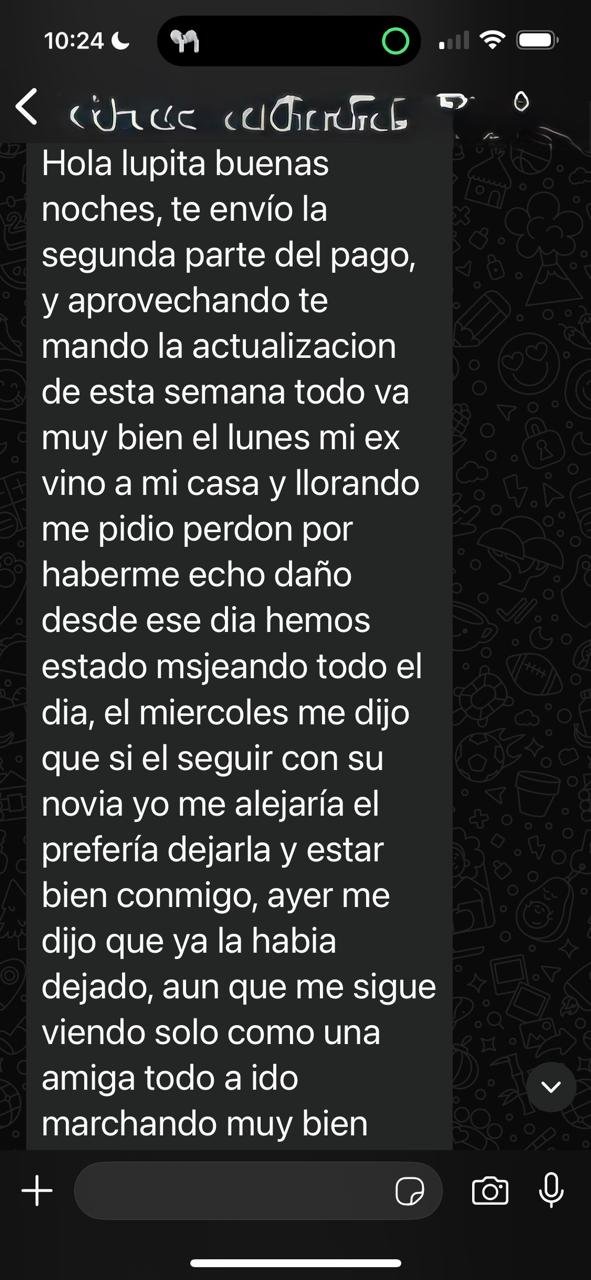591x1280 pixels.
Task: Open the attachment plus menu
Action: pyautogui.click(x=37, y=1190)
